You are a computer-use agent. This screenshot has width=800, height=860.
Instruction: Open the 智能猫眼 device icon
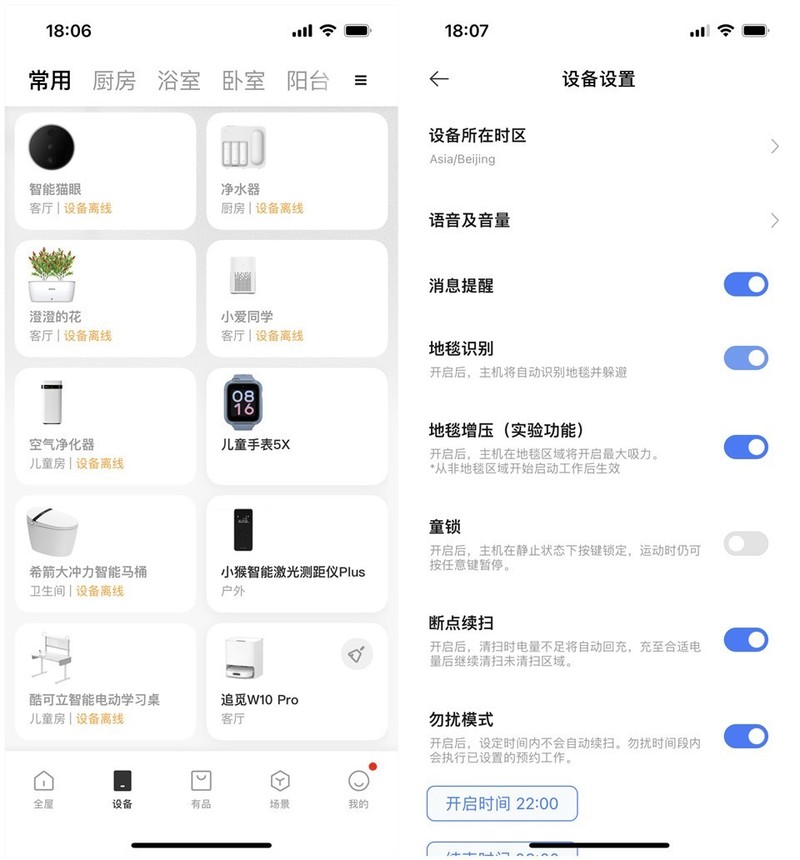51,147
